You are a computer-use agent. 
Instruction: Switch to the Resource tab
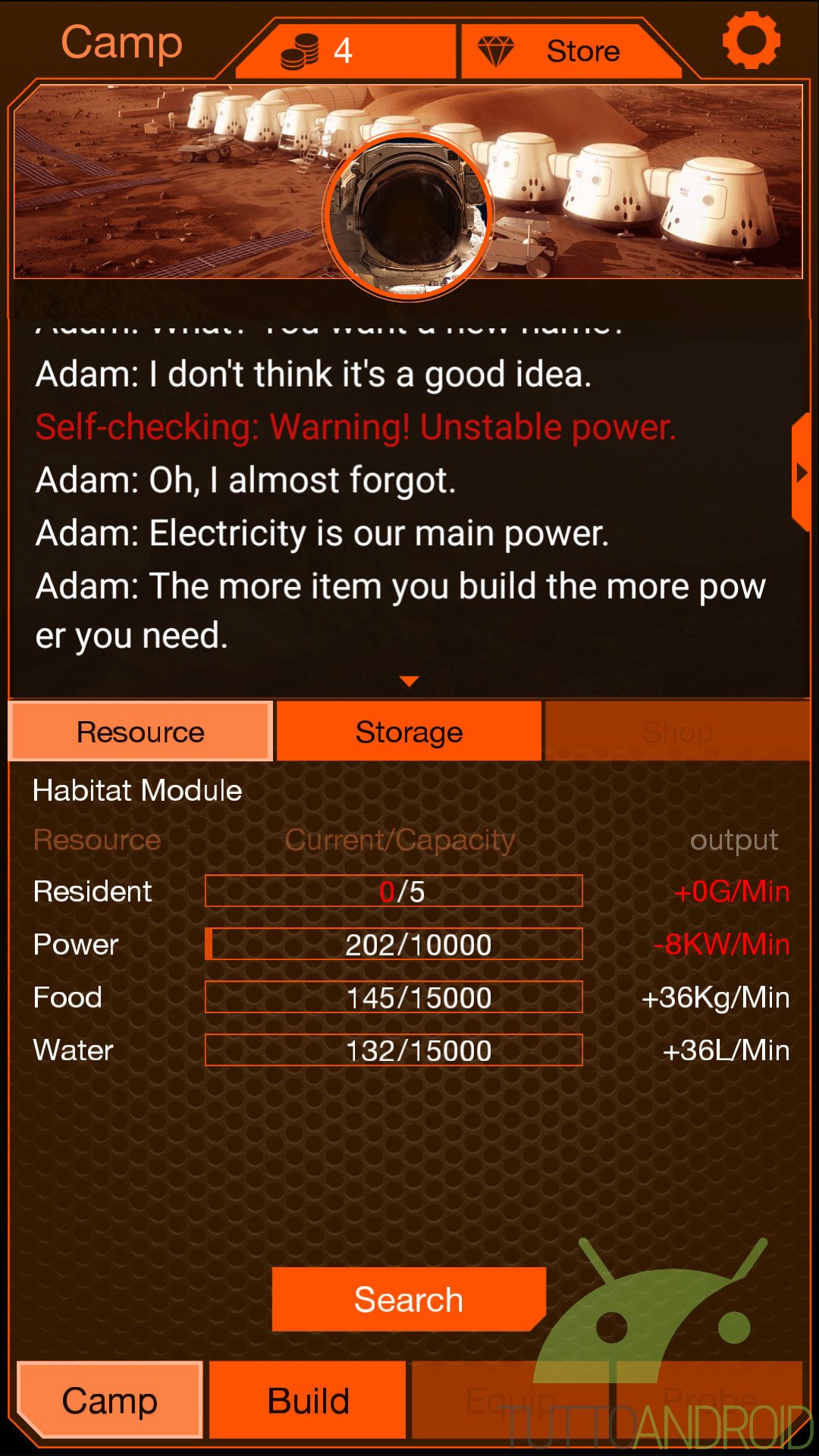click(140, 732)
